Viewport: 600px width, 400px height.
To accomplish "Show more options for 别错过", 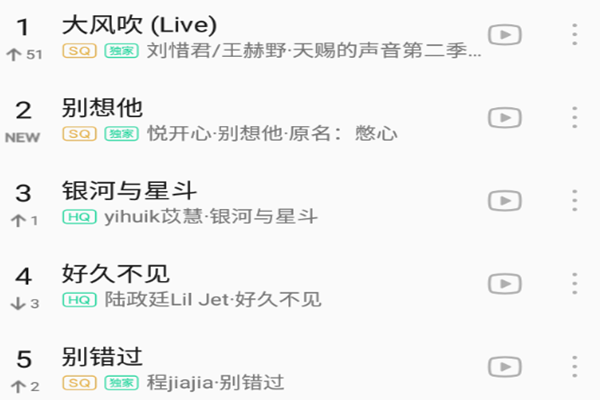I will pos(574,366).
